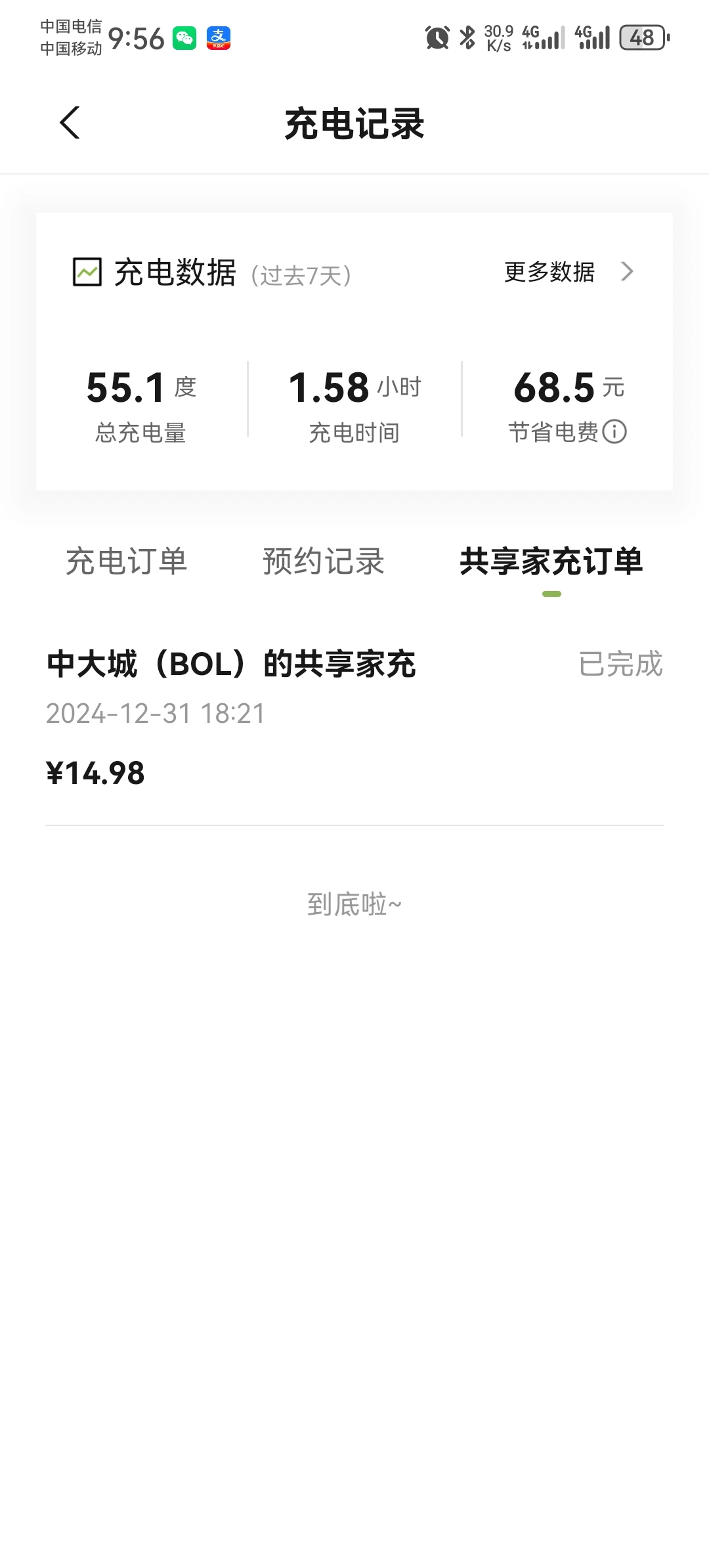Open 更多数据 for charging statistics
Viewport: 709px width, 1568px height.
[569, 272]
